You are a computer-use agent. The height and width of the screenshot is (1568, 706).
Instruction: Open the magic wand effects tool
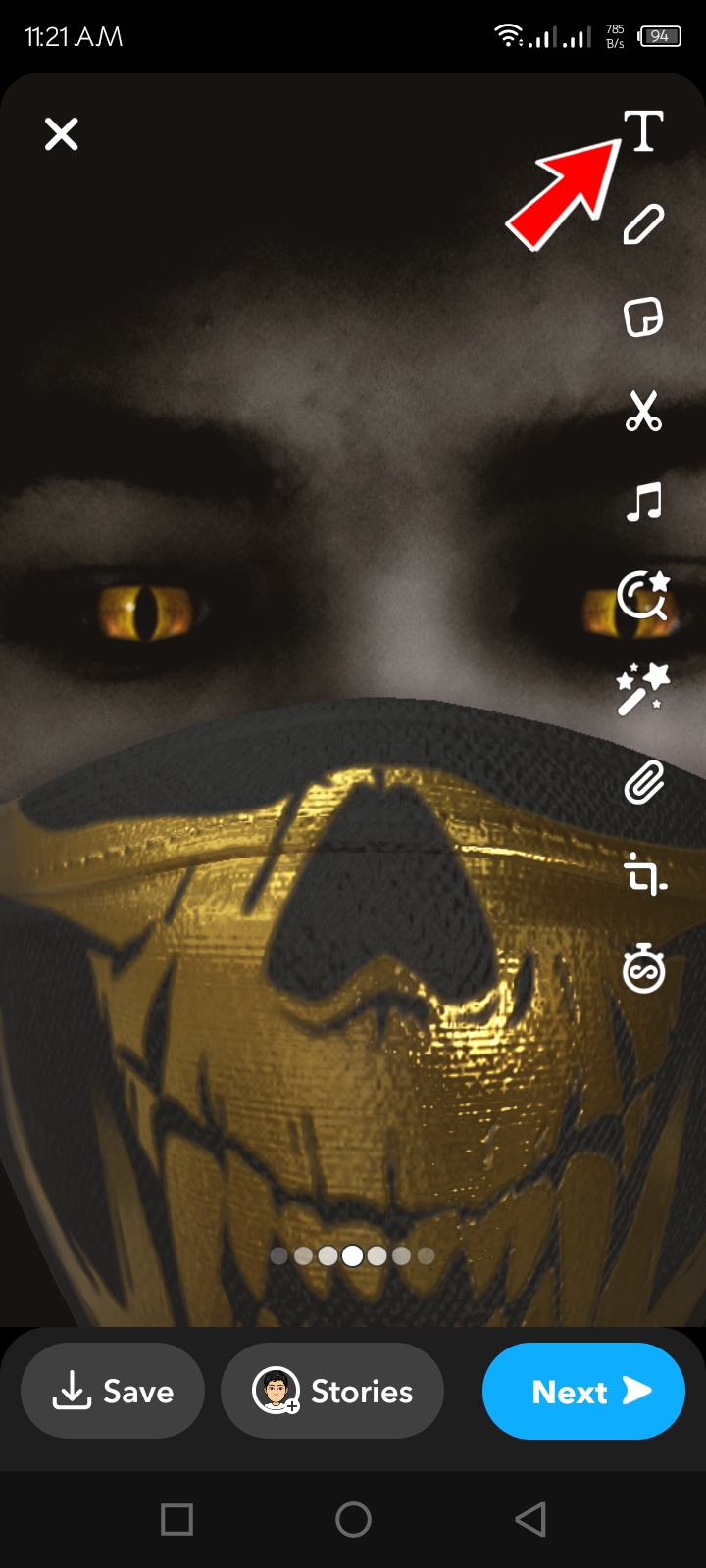[x=643, y=689]
